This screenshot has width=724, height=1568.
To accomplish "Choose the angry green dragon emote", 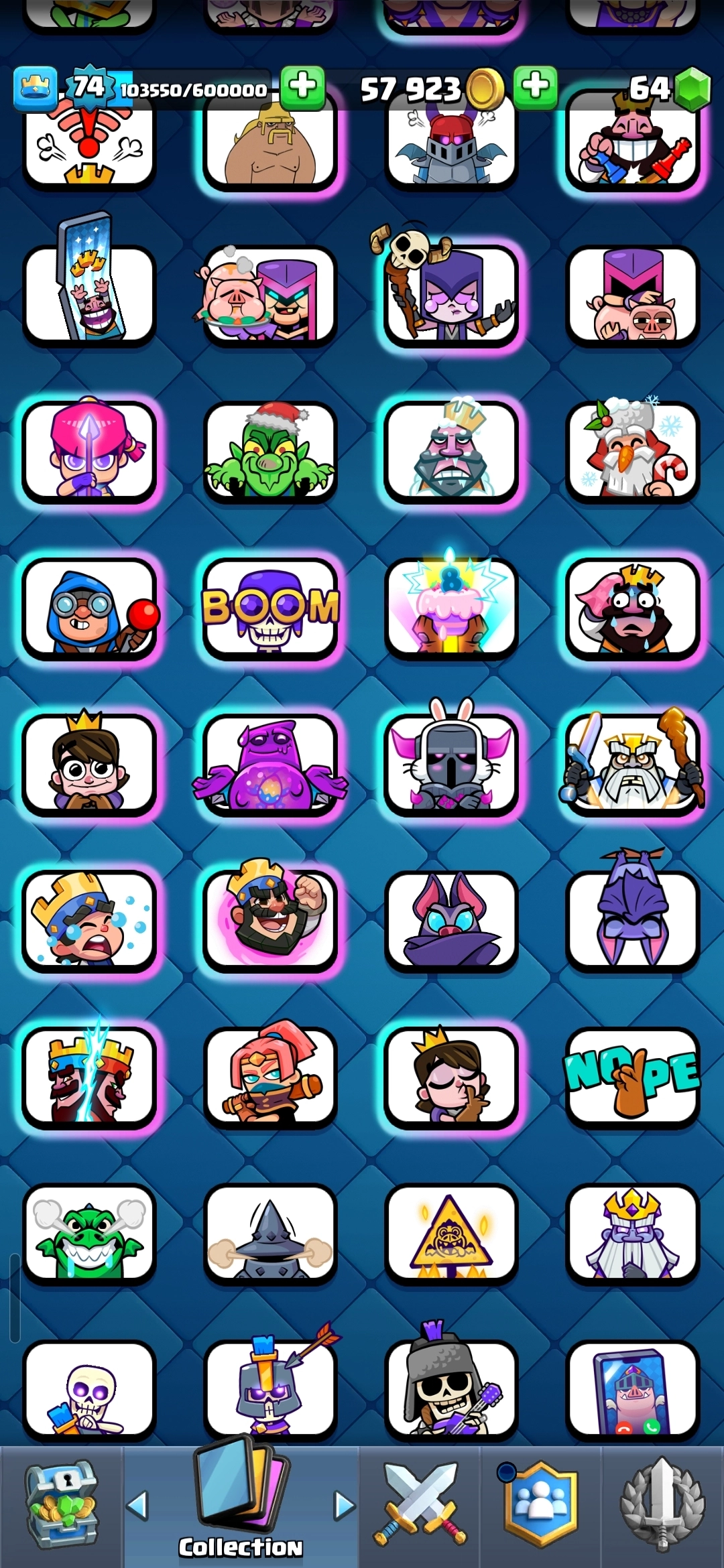I will tap(89, 1234).
